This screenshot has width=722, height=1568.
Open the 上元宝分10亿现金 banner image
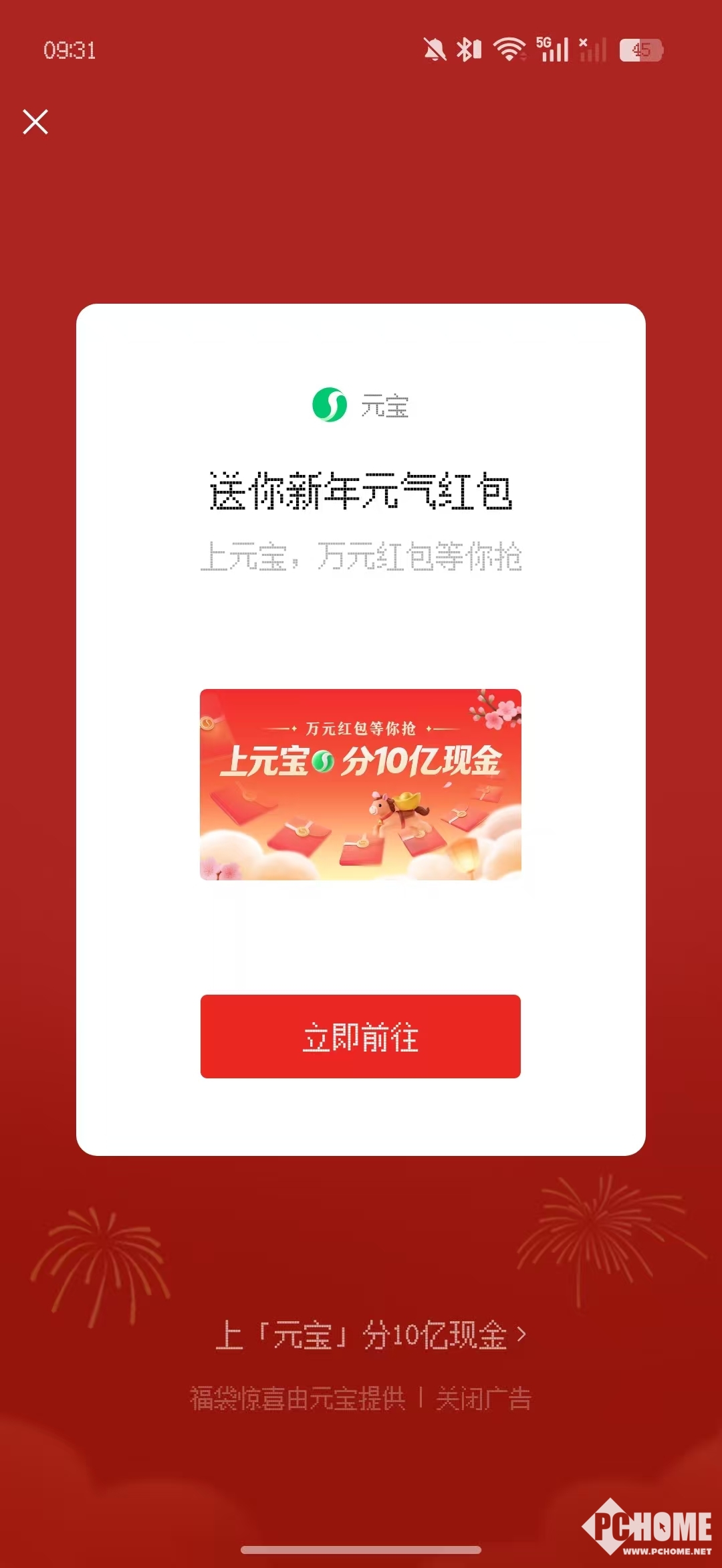(x=360, y=784)
